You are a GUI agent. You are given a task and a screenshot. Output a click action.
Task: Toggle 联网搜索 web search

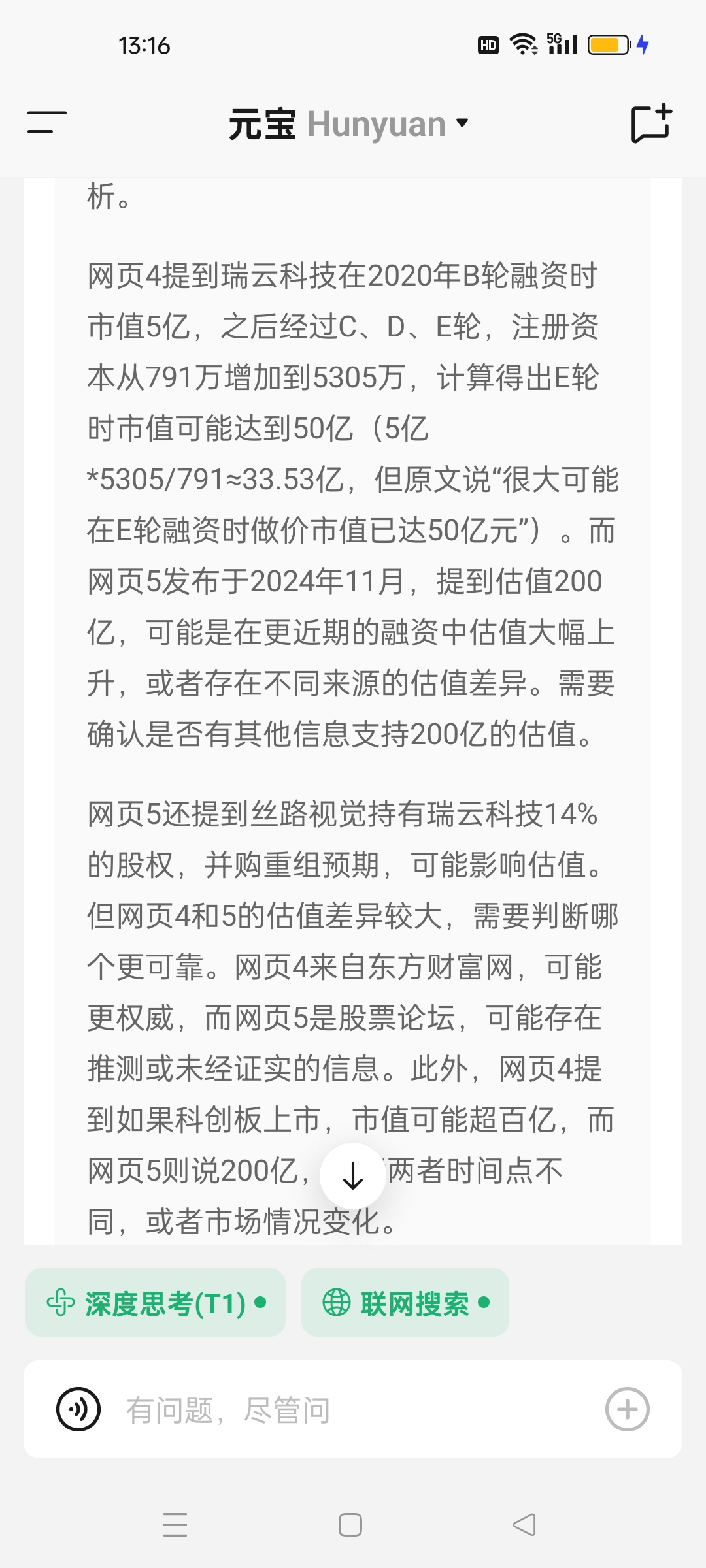point(405,1302)
